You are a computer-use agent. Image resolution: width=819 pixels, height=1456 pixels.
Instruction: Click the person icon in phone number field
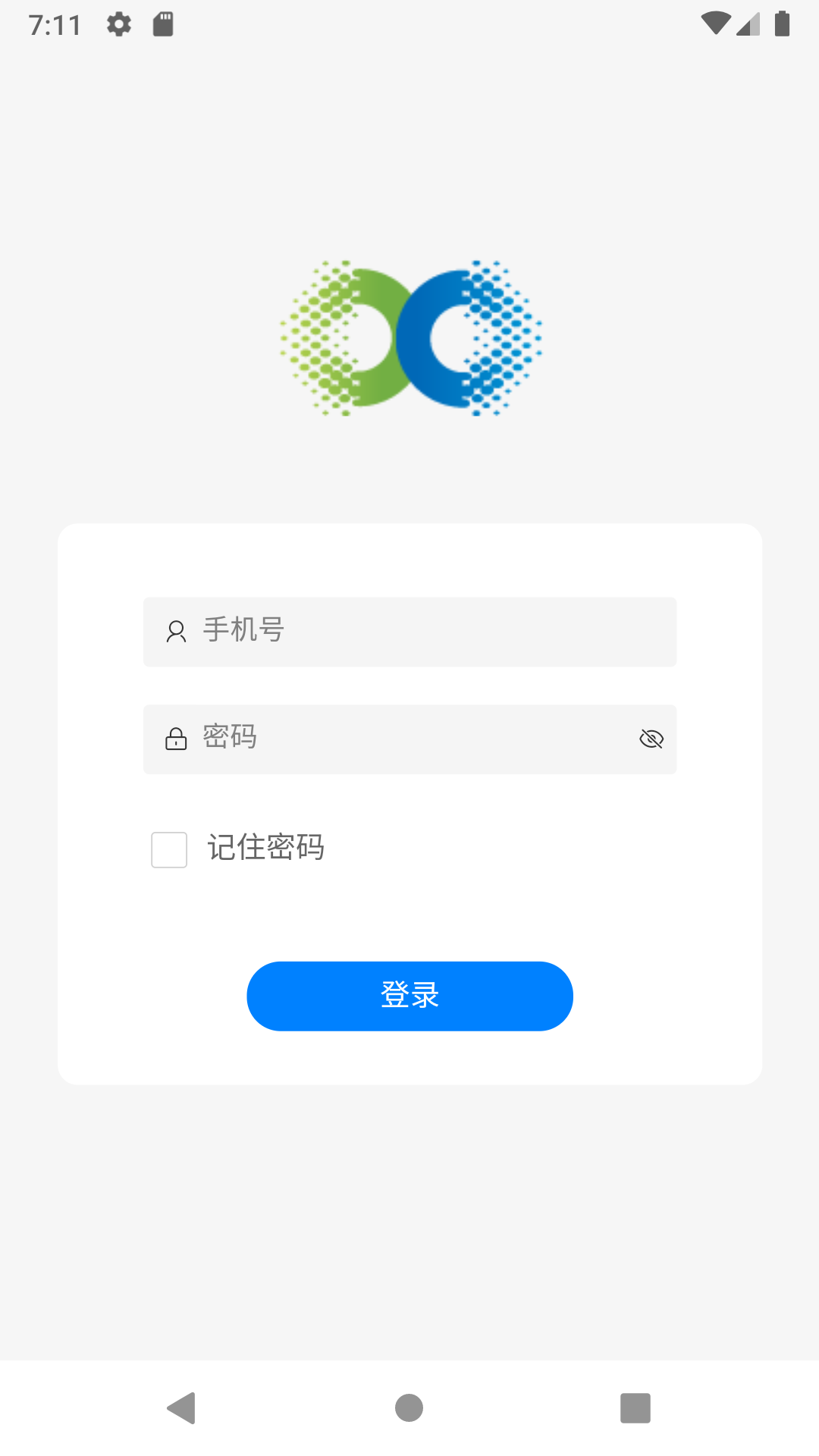(177, 631)
